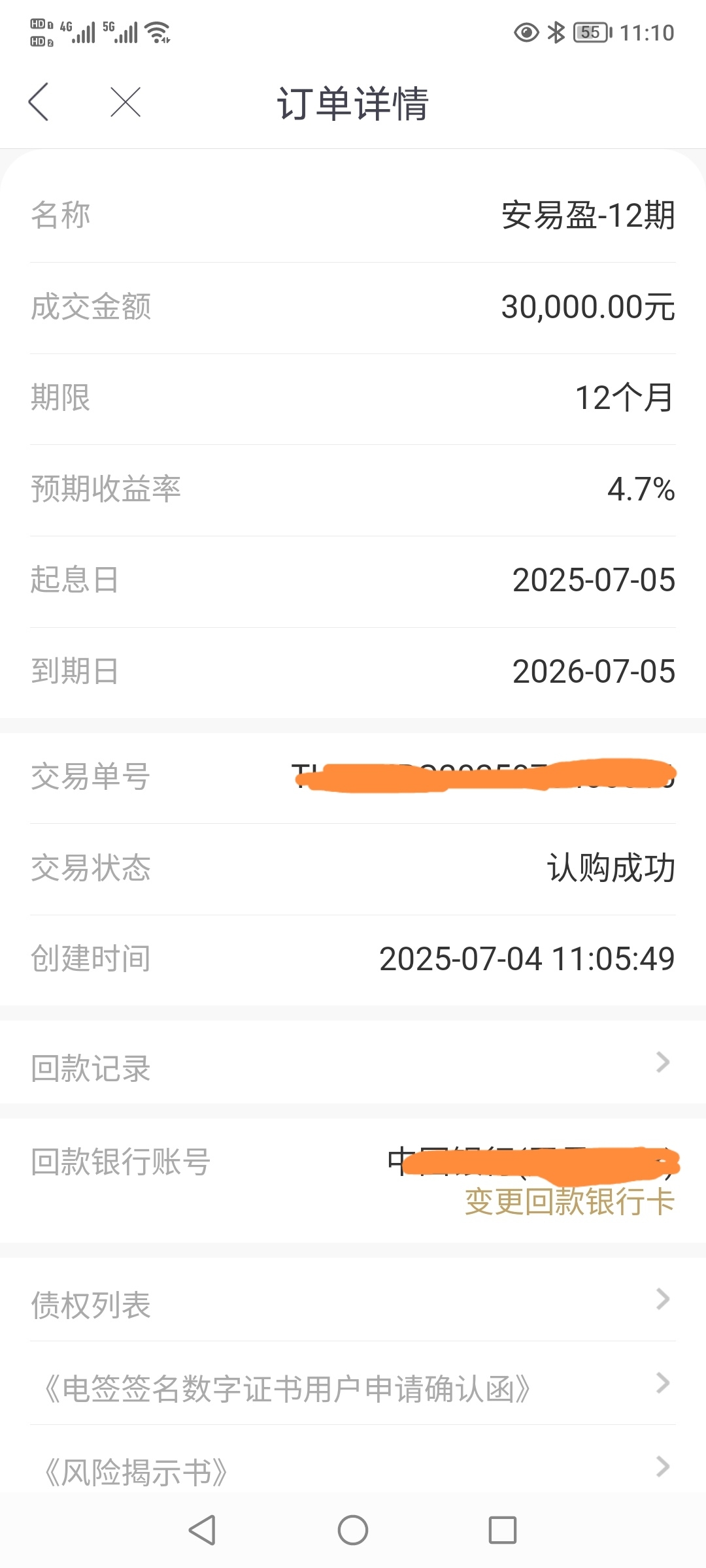Open the 《风险揭示书》 document
This screenshot has height=1568, width=706.
(353, 1464)
